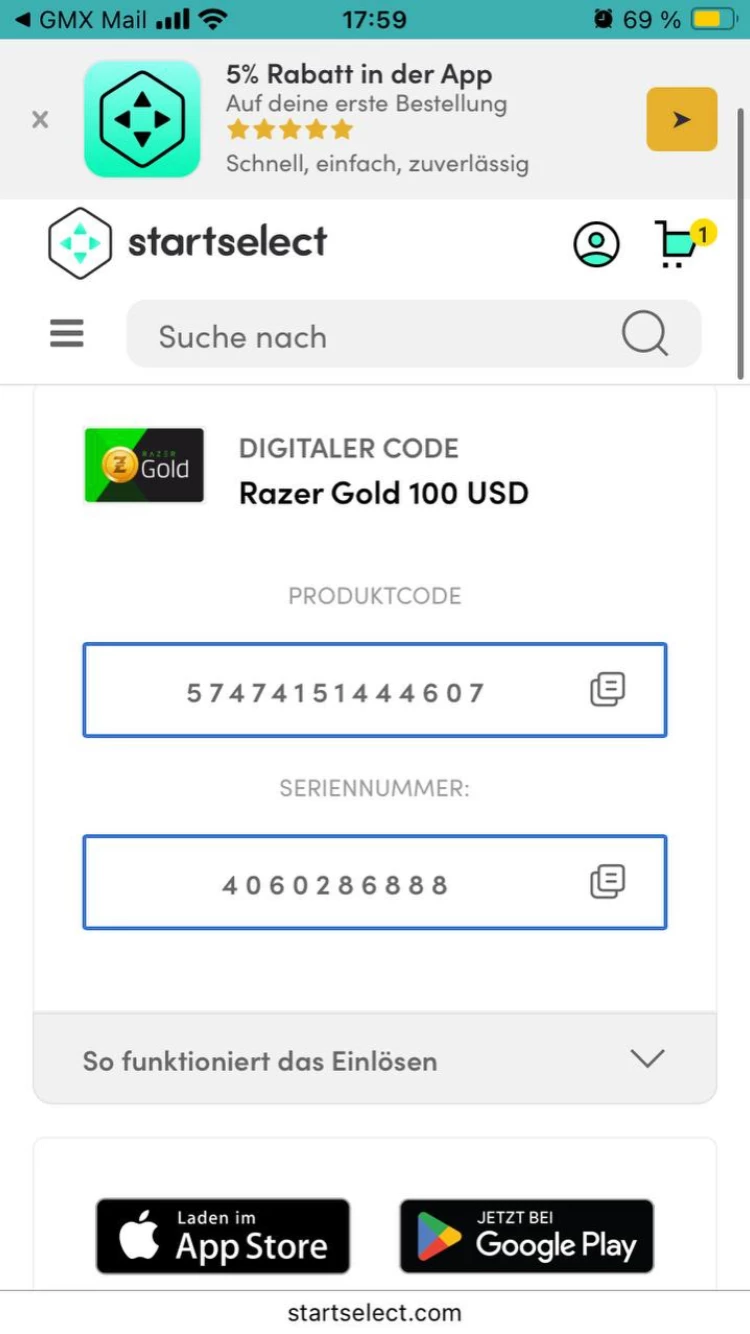
Task: Expand So funktioniert das Einlösen
Action: pos(375,1060)
